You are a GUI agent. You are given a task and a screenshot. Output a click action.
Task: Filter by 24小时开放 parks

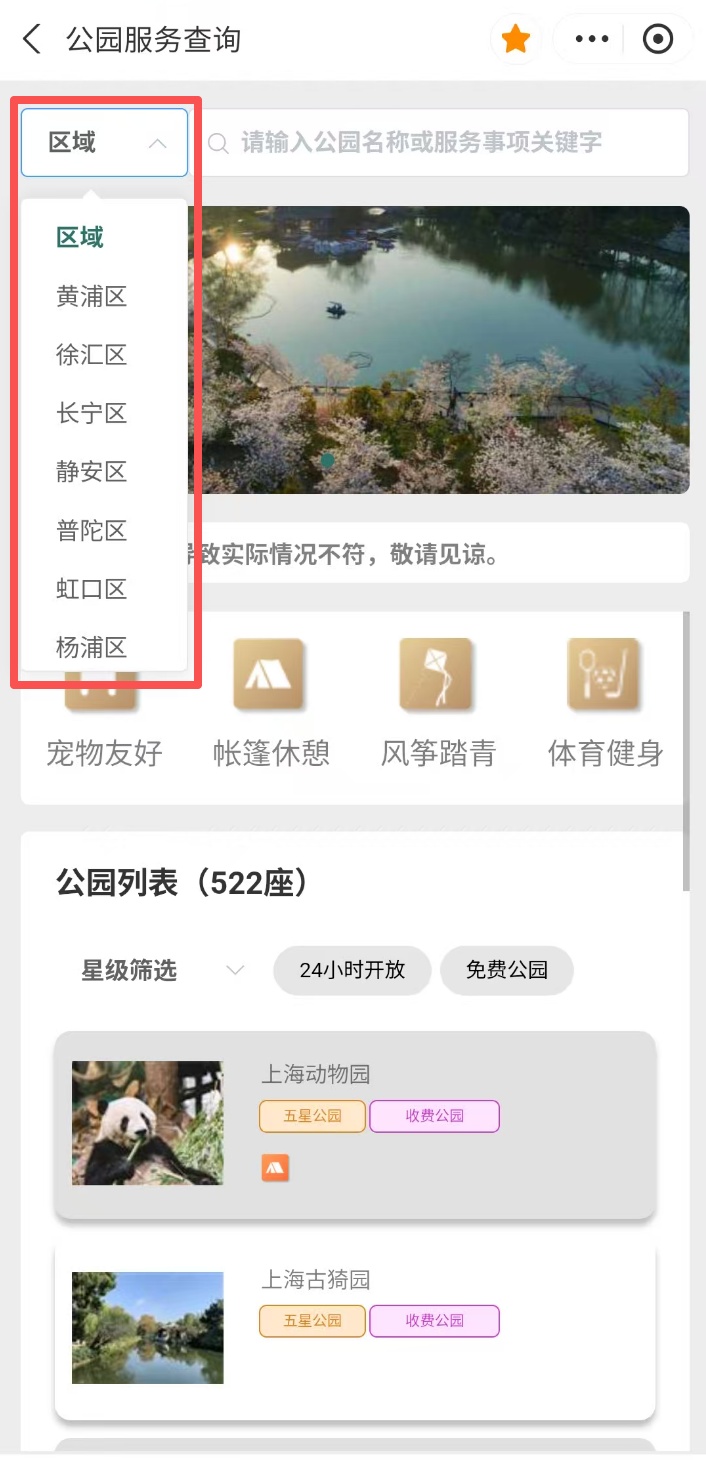pos(352,970)
